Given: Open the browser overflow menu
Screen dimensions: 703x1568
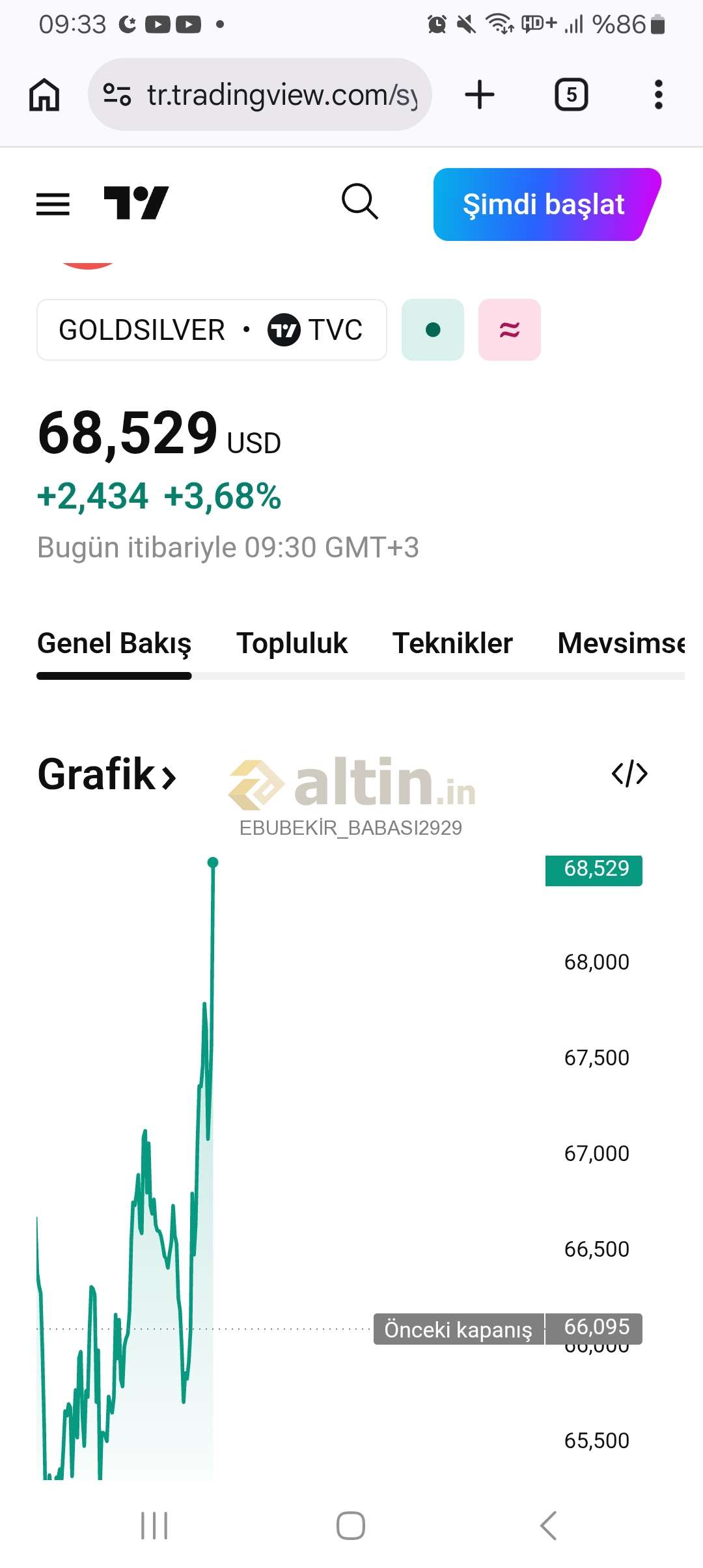Looking at the screenshot, I should 658,95.
